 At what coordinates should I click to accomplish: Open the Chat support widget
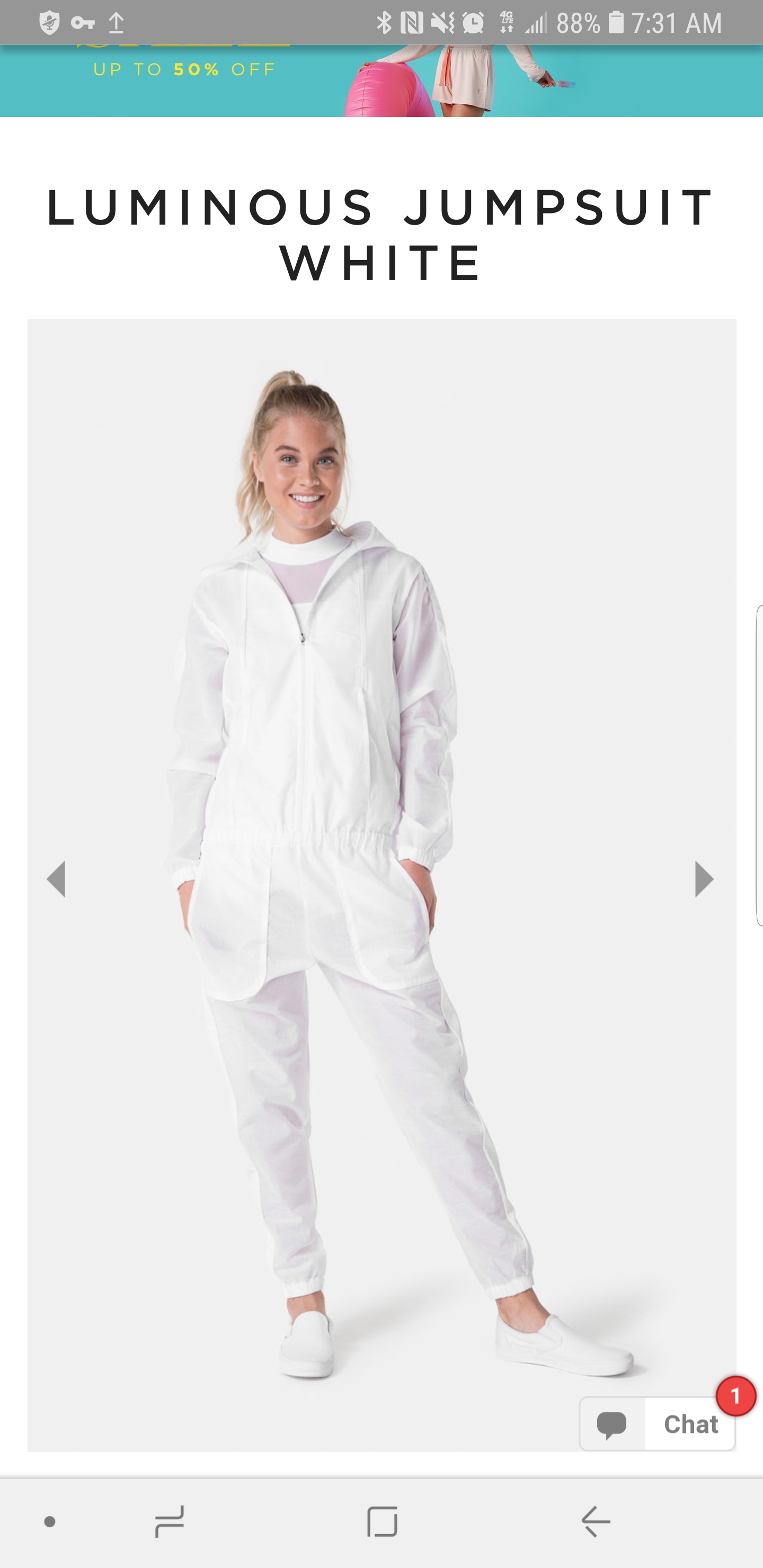pyautogui.click(x=658, y=1424)
